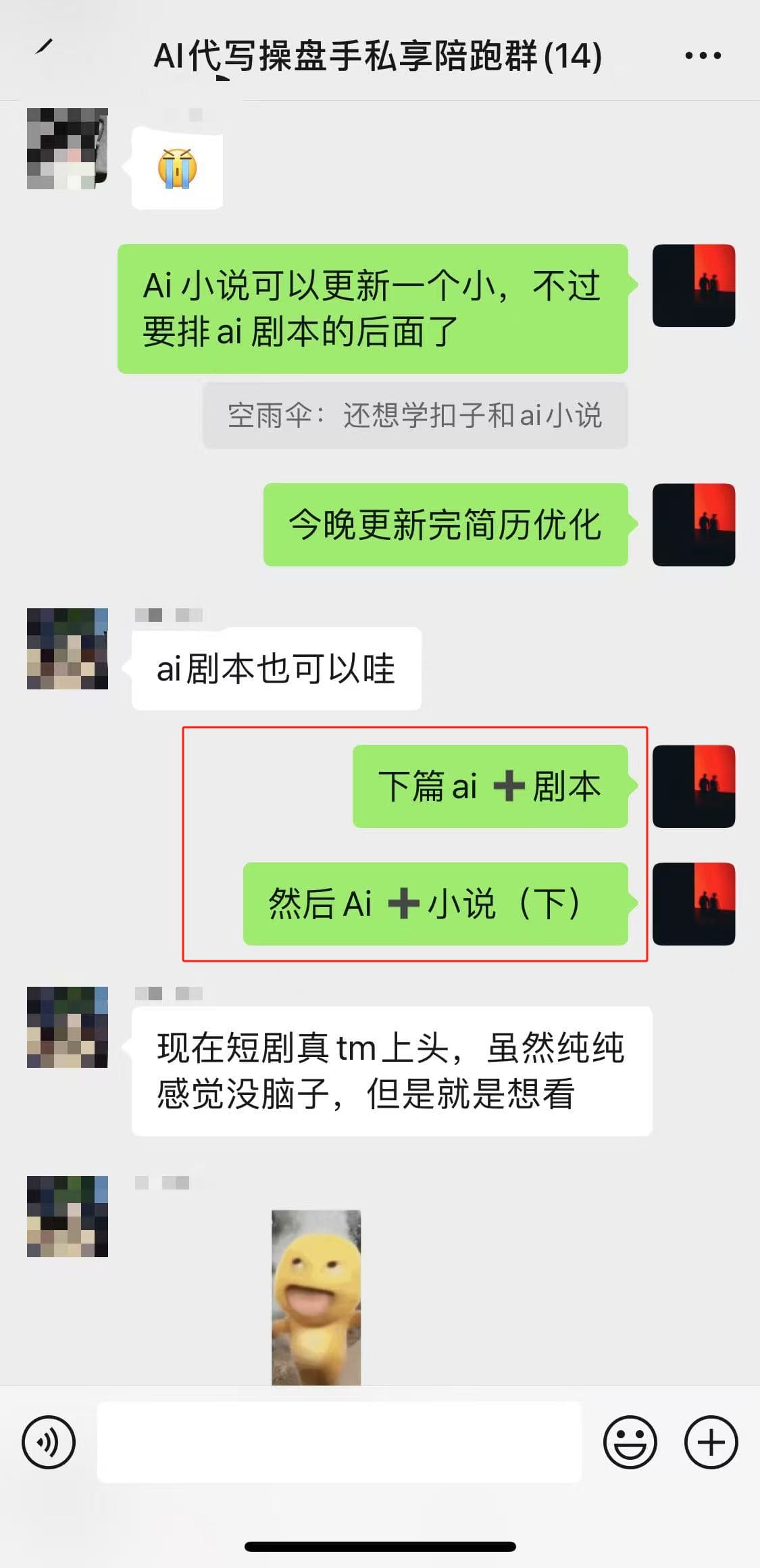The image size is (760, 1568).
Task: View the yellow duck sticker
Action: point(316,1297)
